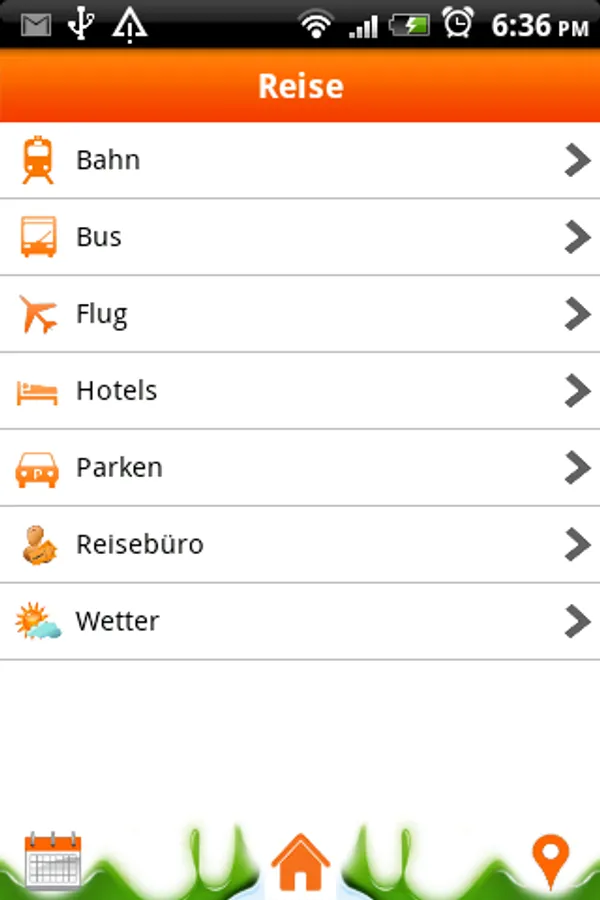Check the Wetter weather row
600x900 pixels.
pos(300,622)
